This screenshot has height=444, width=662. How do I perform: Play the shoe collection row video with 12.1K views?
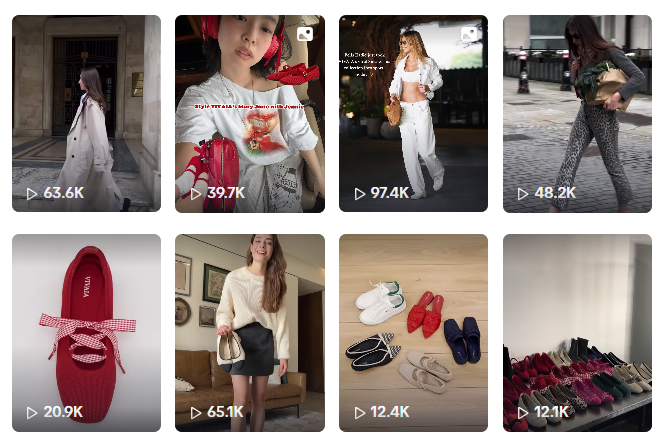click(x=577, y=332)
